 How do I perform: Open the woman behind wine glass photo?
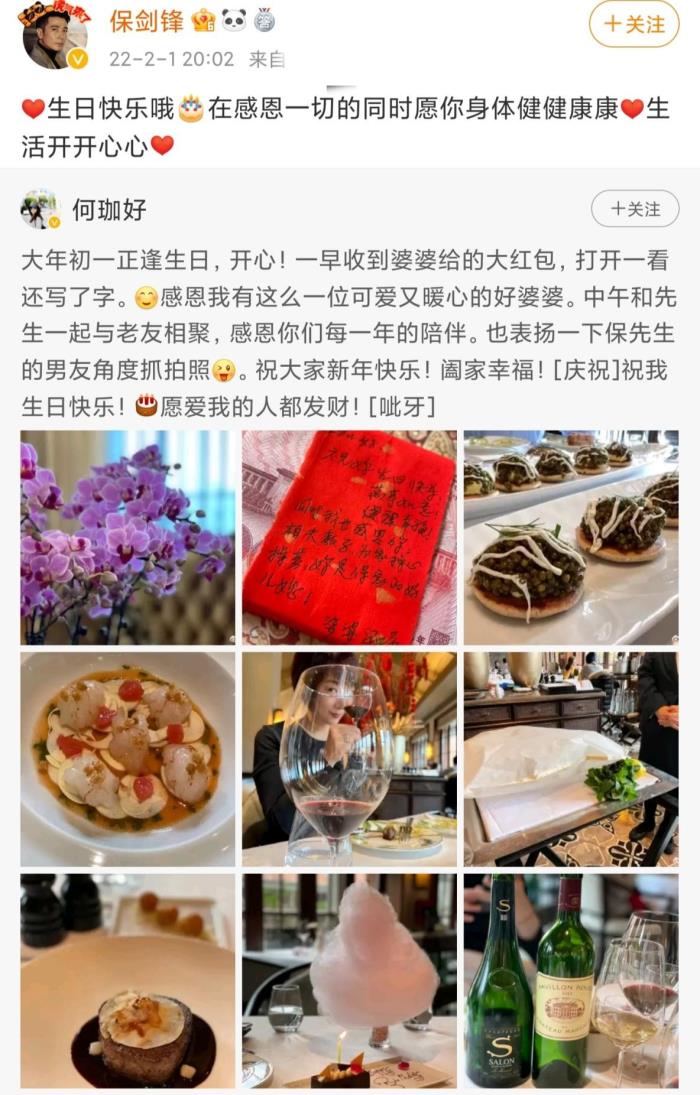(x=349, y=759)
